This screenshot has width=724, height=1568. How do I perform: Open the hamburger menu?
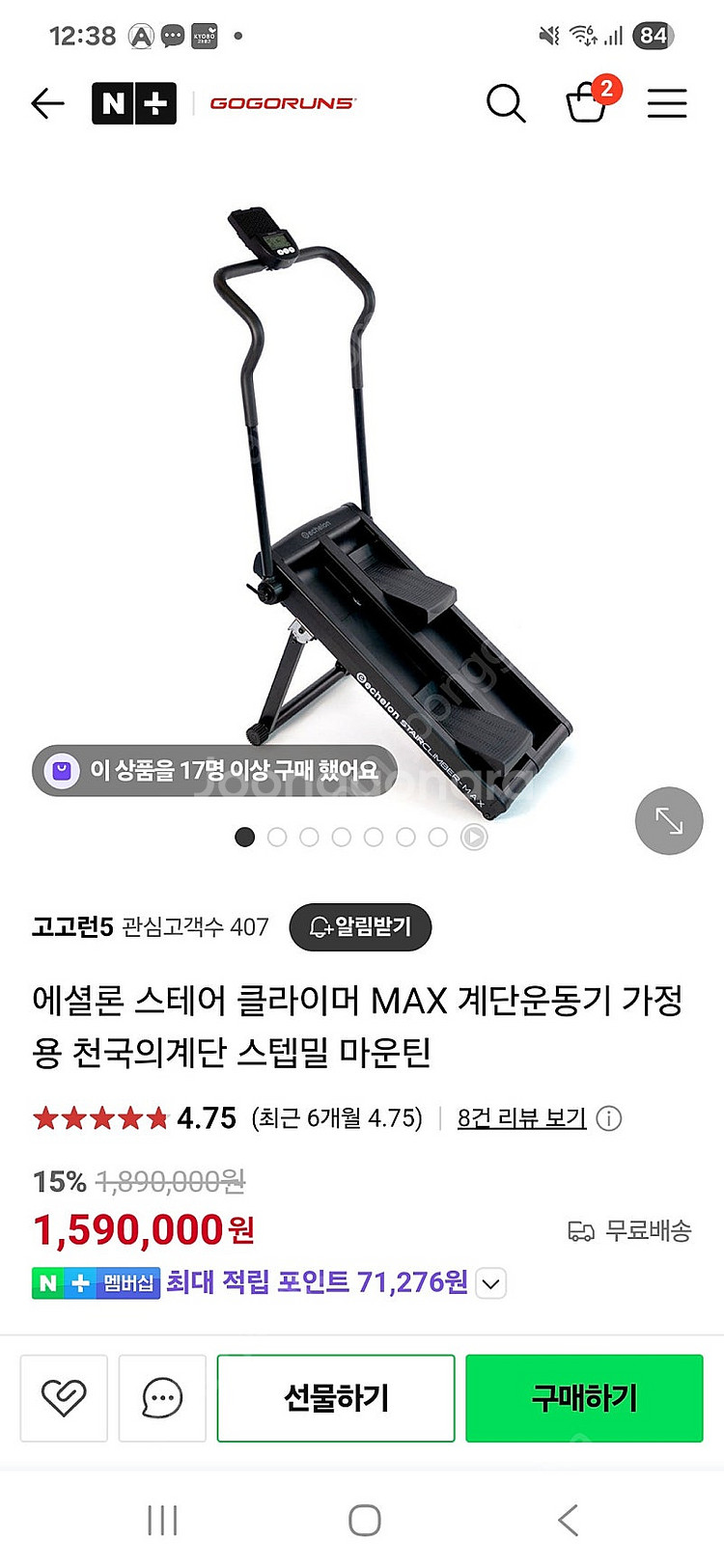(x=666, y=103)
